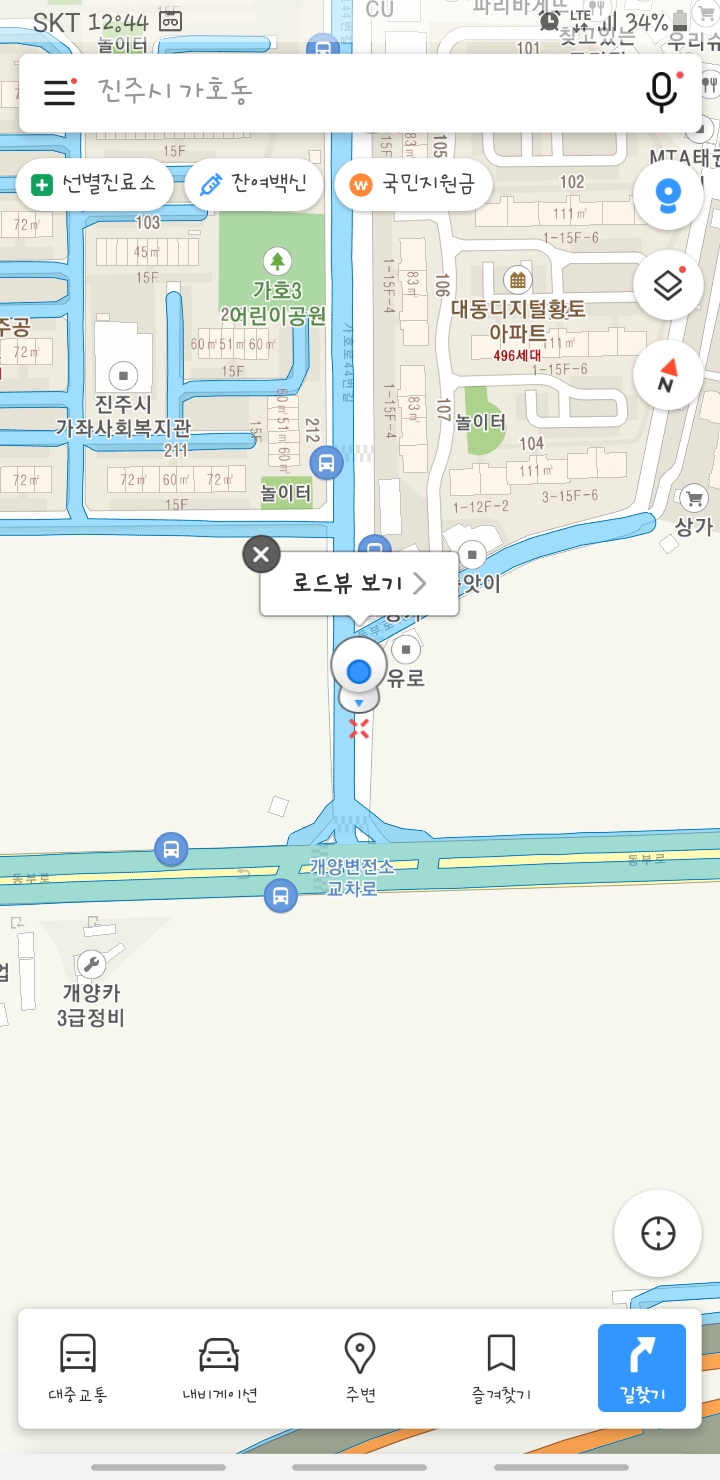Start voice search with the microphone
Image resolution: width=720 pixels, height=1480 pixels.
(661, 92)
